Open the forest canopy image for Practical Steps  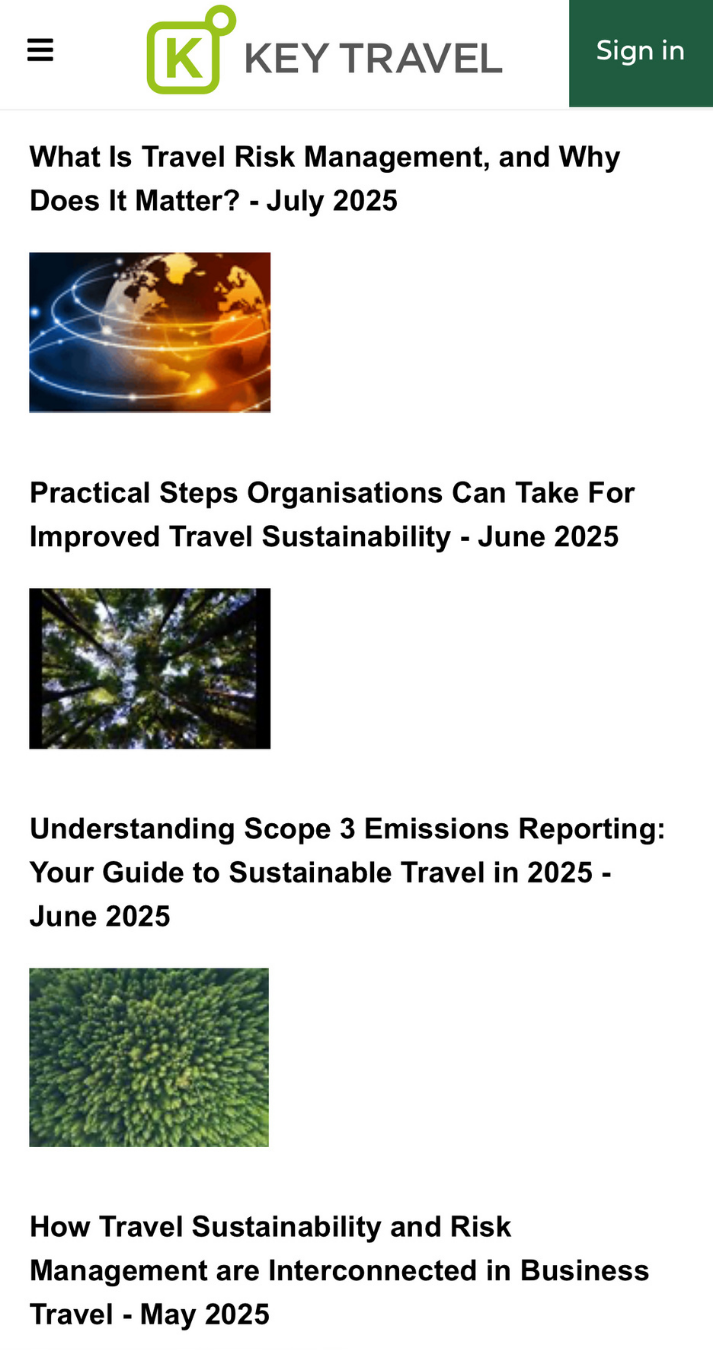150,668
